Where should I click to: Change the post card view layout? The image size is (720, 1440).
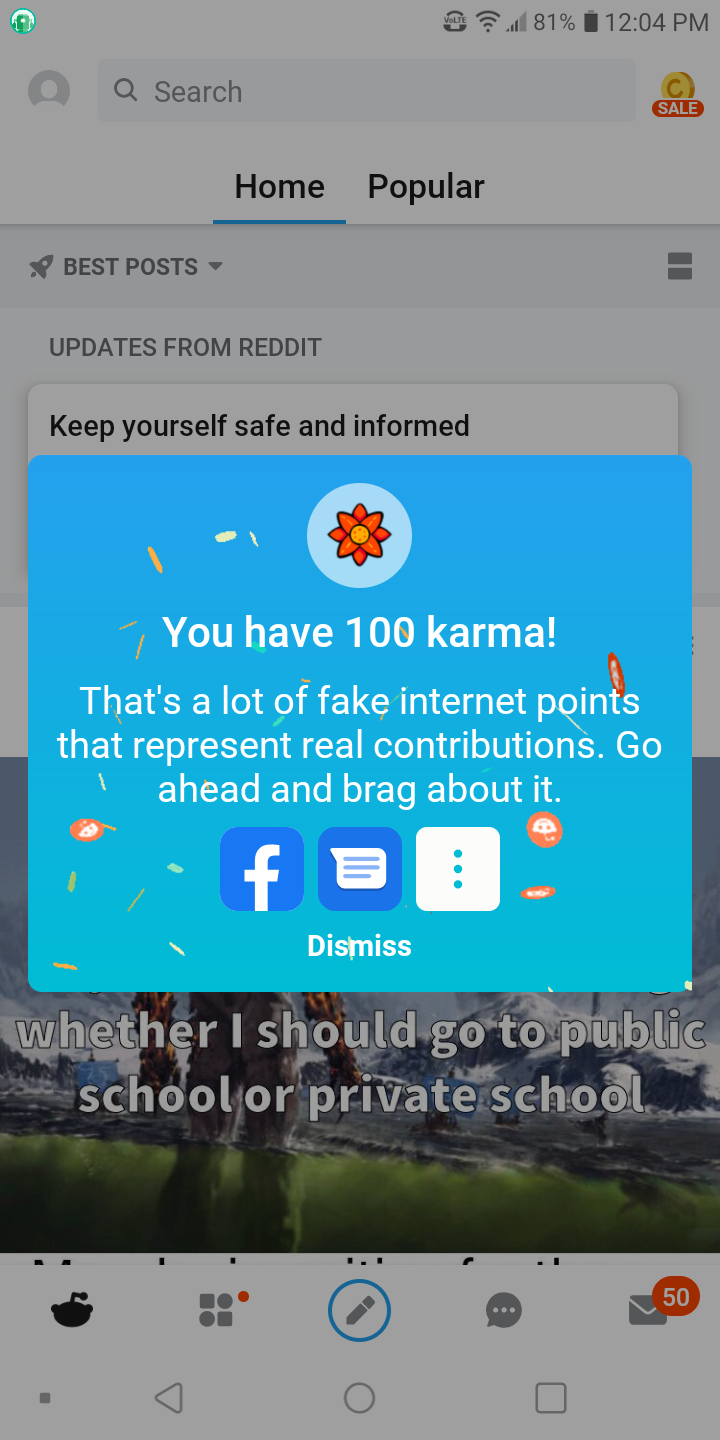pos(680,267)
